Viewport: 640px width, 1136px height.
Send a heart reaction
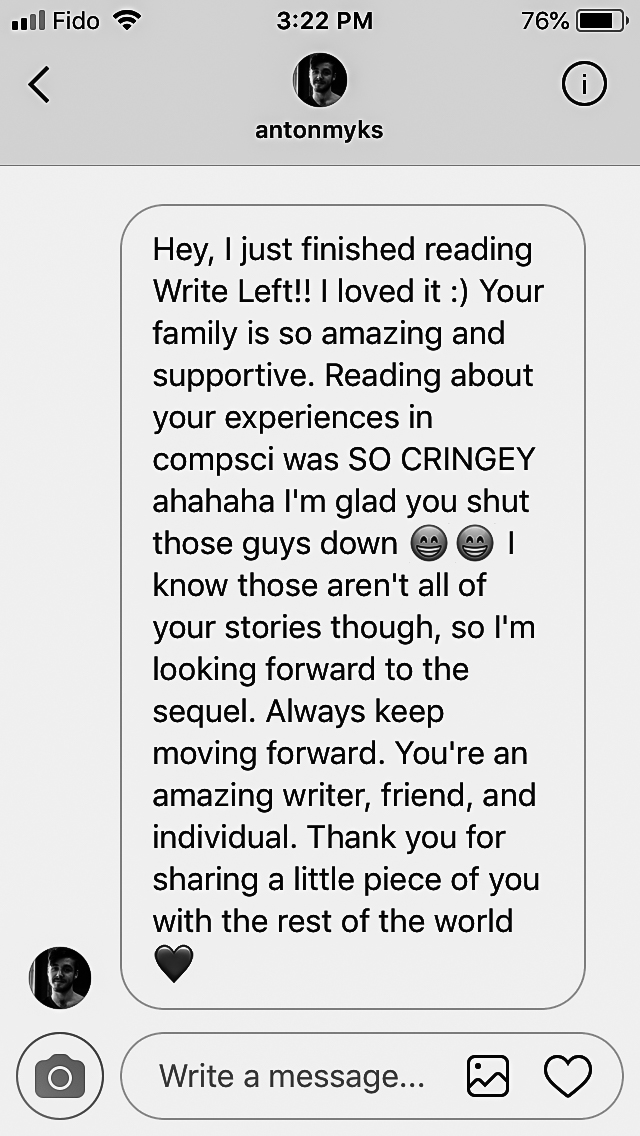(568, 1076)
